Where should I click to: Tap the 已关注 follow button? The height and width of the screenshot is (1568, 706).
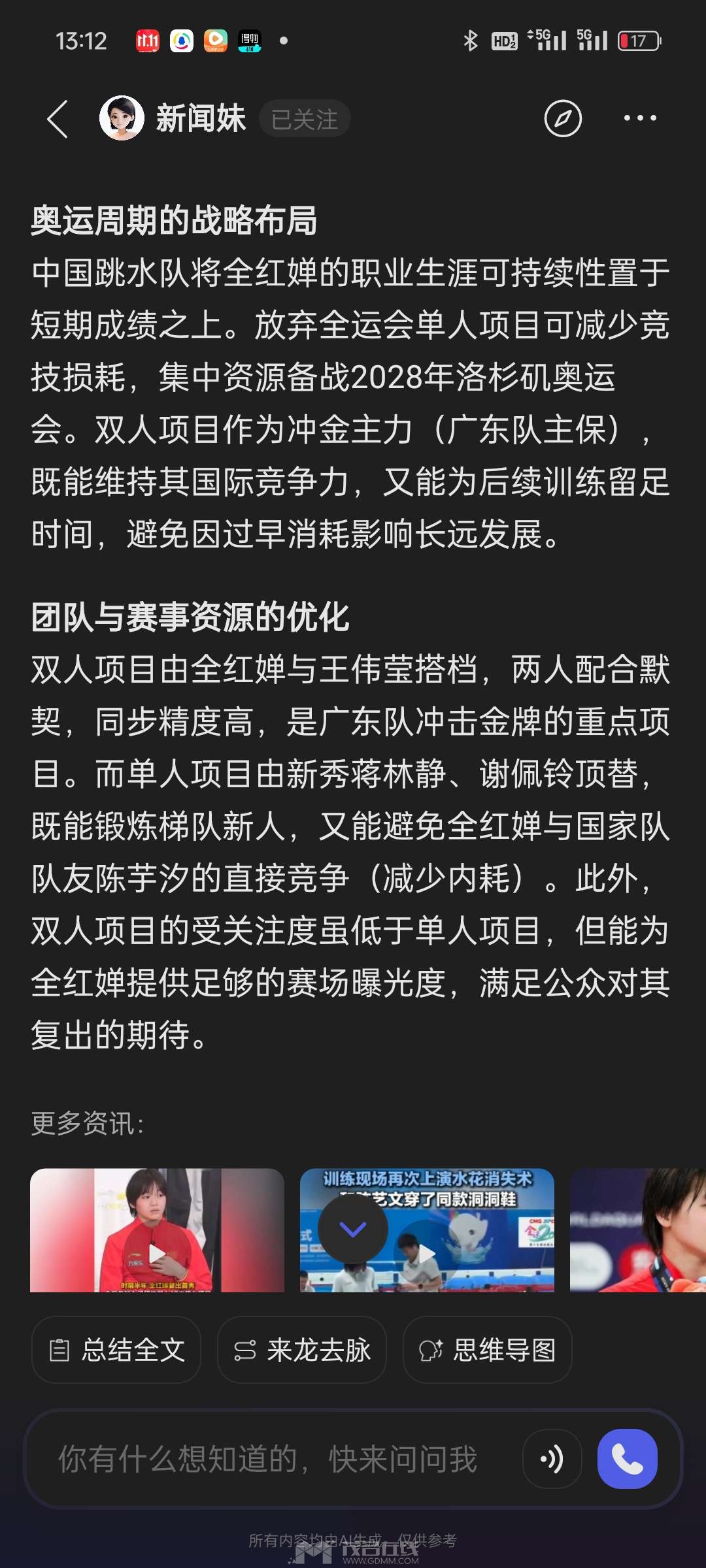click(x=305, y=119)
